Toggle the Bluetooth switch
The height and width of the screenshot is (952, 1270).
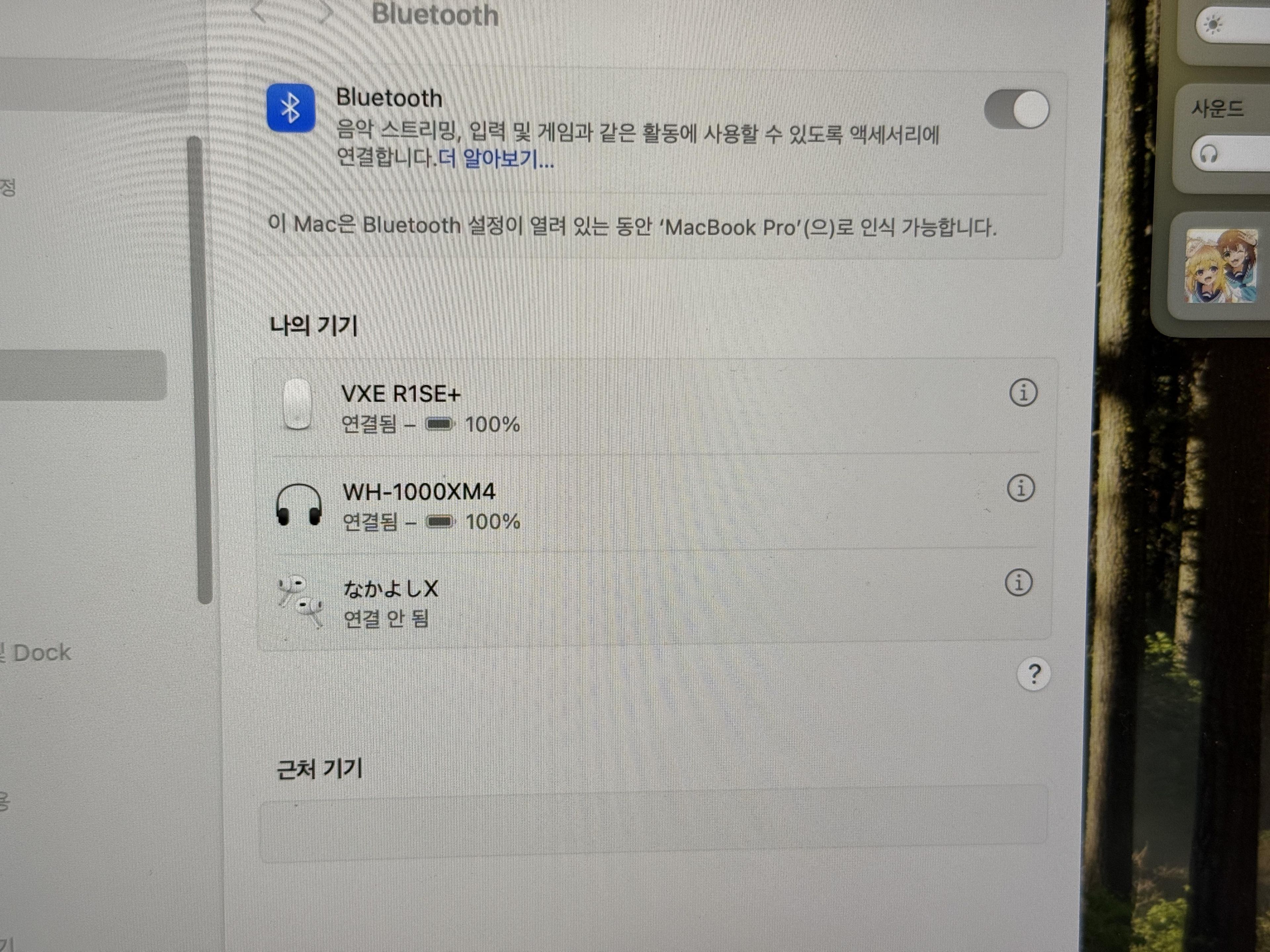(x=1016, y=109)
